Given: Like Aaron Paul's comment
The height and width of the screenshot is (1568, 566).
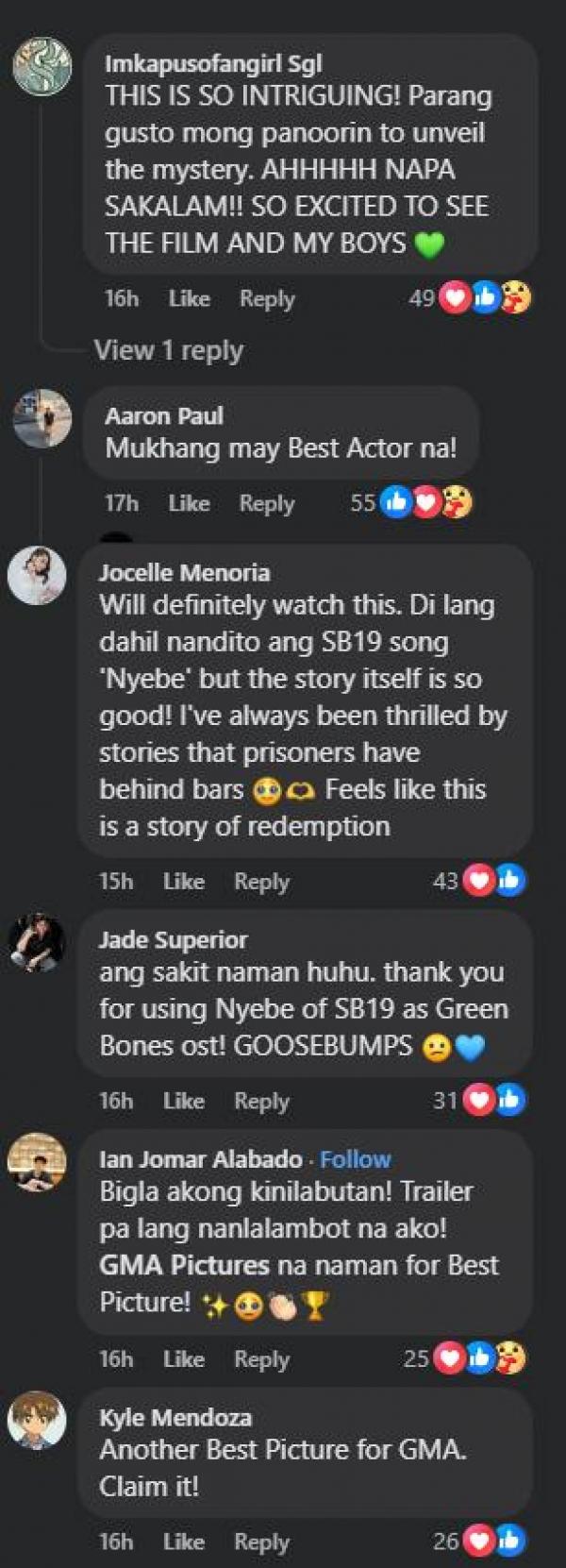Looking at the screenshot, I should (x=189, y=503).
